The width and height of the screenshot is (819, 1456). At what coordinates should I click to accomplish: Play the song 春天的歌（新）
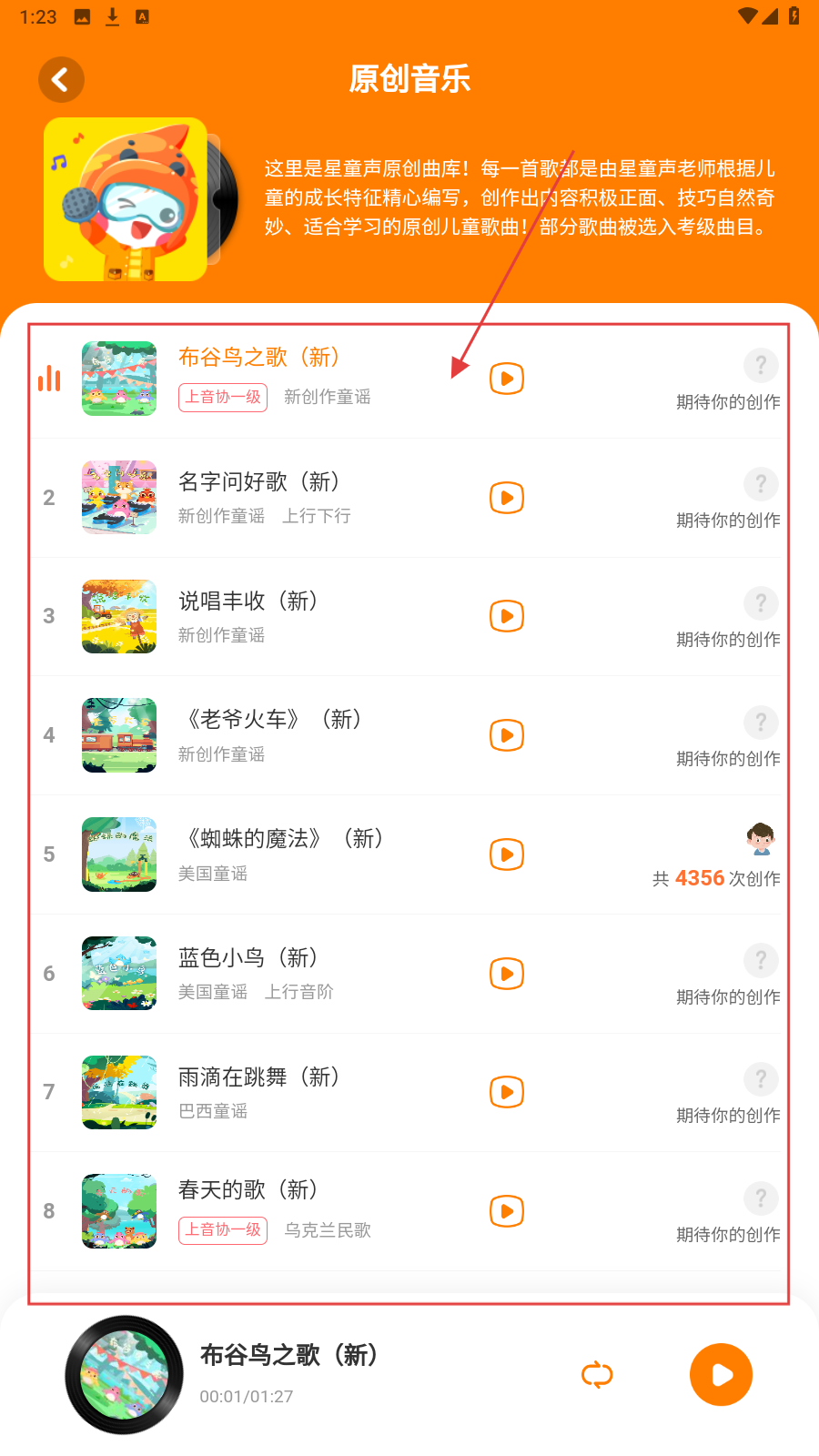507,1211
